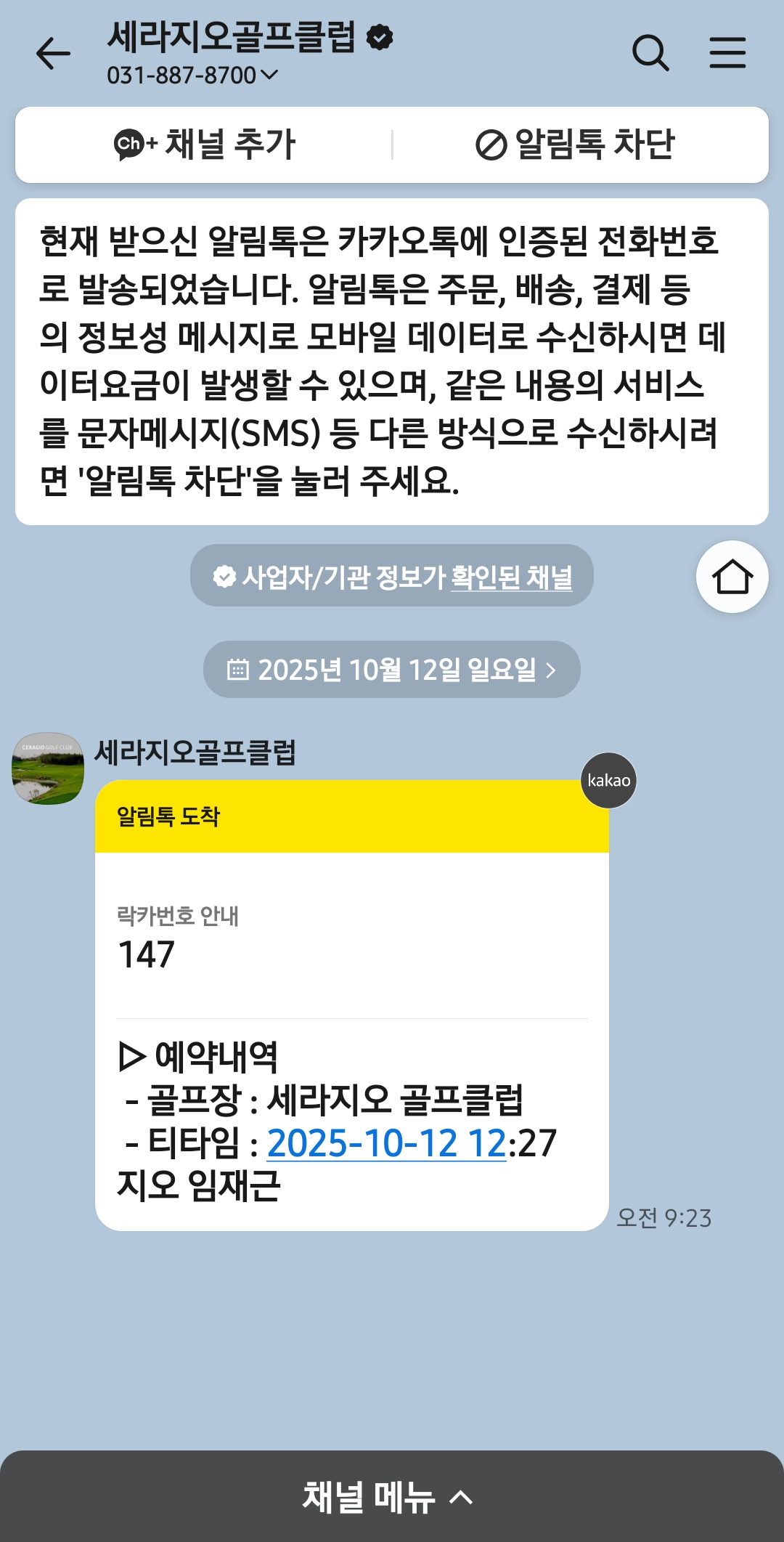Tap the tee time link 2025-10-12 12
784x1542 pixels.
coord(386,1143)
